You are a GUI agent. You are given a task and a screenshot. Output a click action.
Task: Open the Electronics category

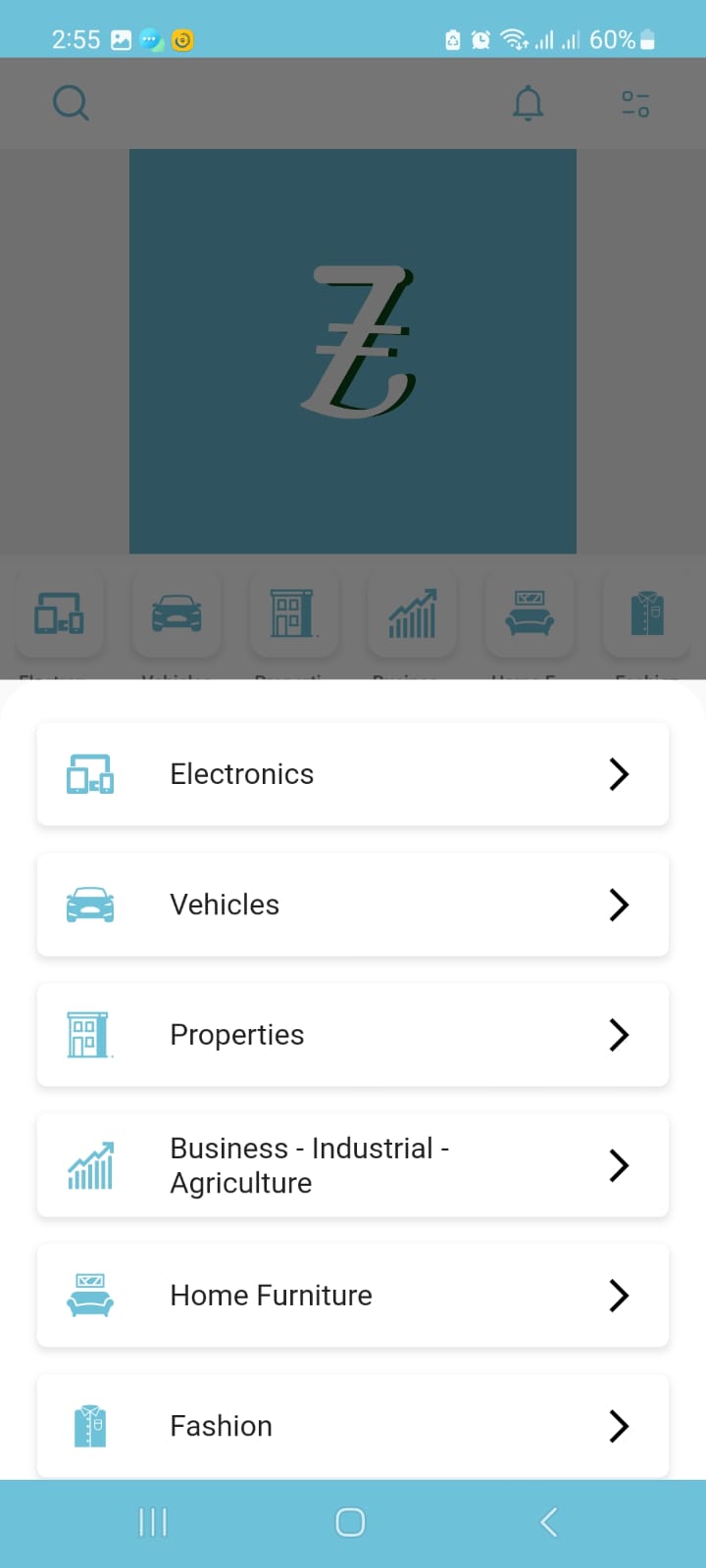(352, 774)
